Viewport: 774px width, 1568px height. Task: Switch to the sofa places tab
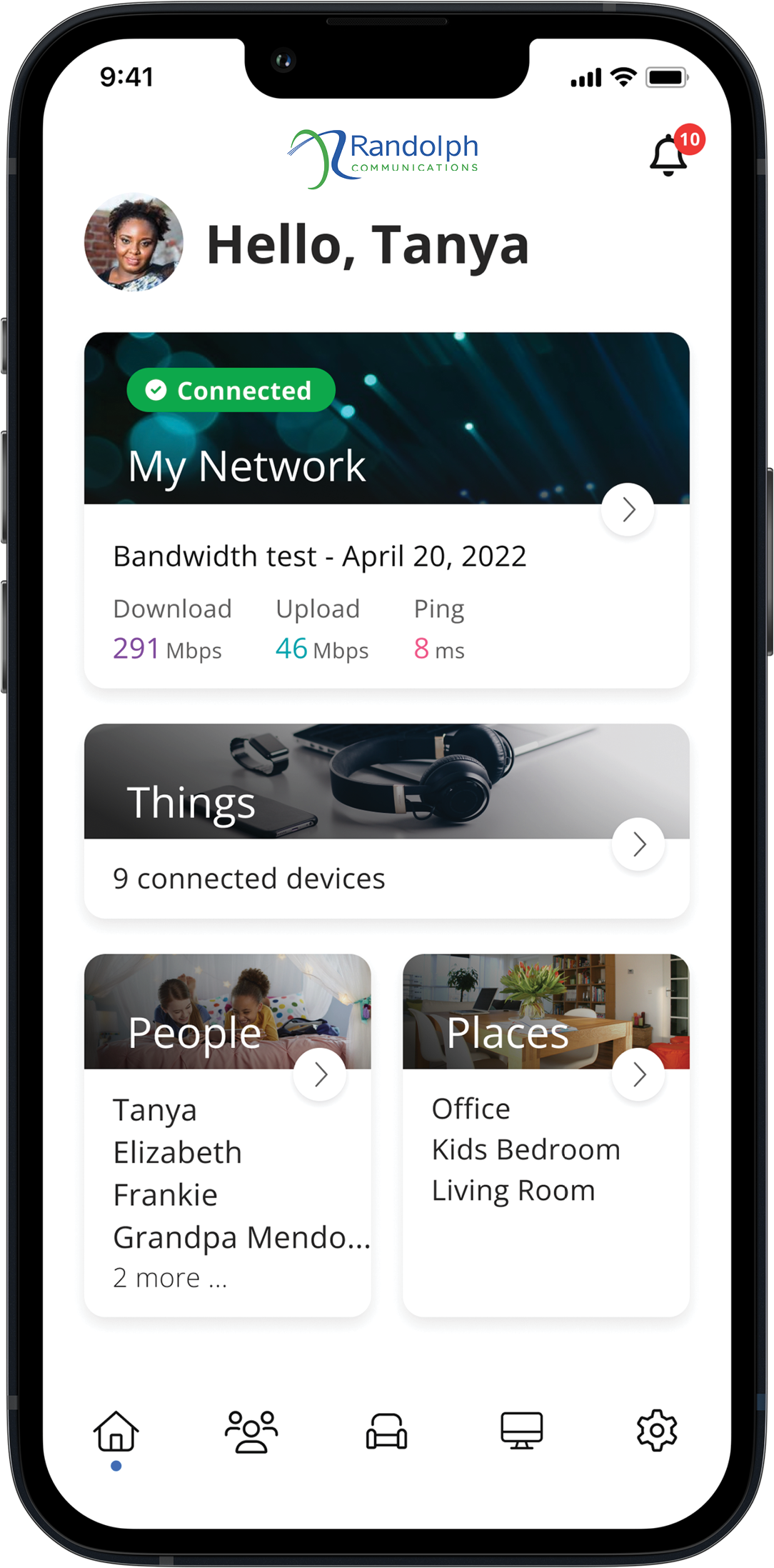pos(386,1432)
